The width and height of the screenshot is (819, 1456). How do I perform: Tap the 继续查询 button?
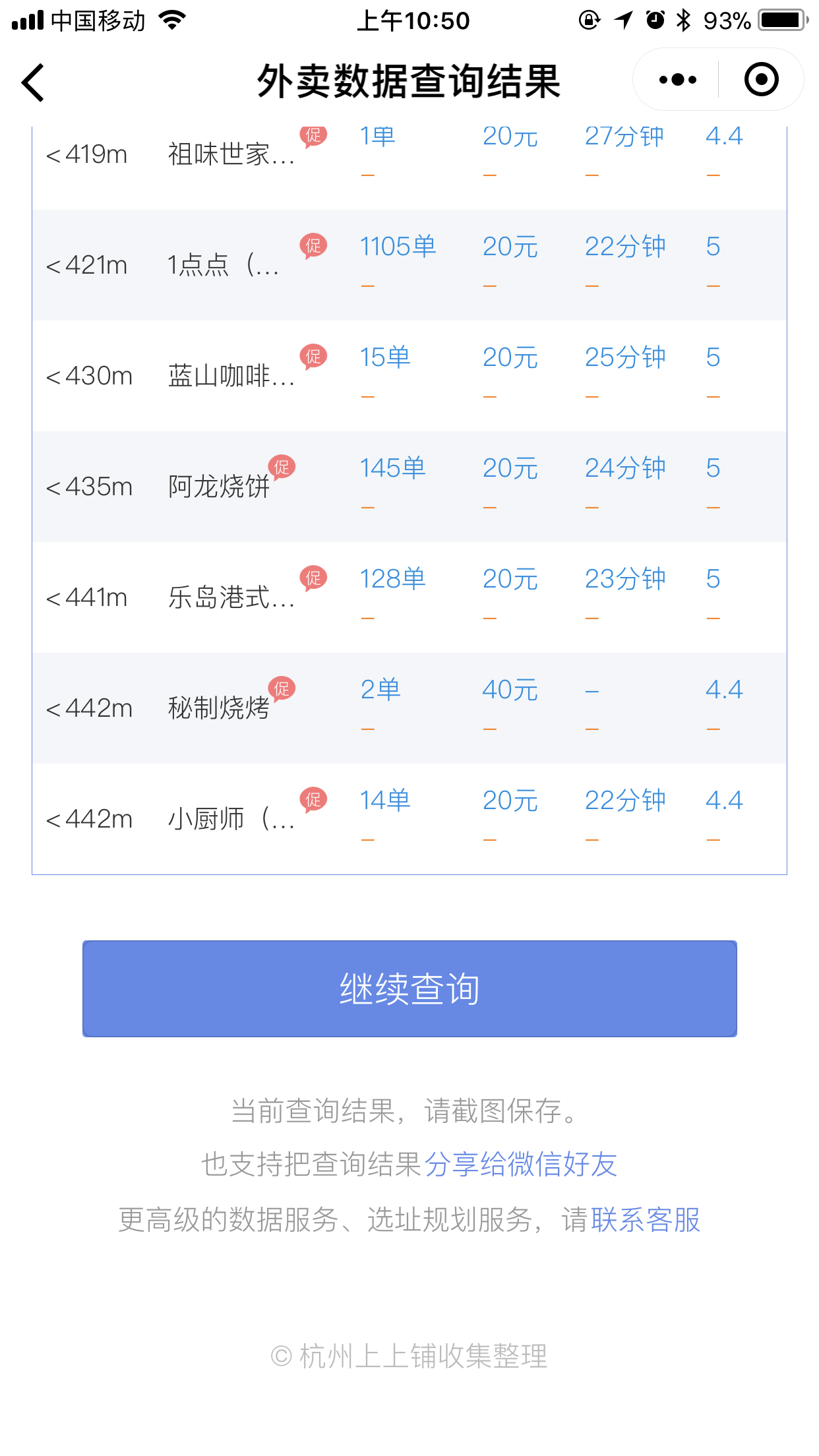click(x=409, y=988)
